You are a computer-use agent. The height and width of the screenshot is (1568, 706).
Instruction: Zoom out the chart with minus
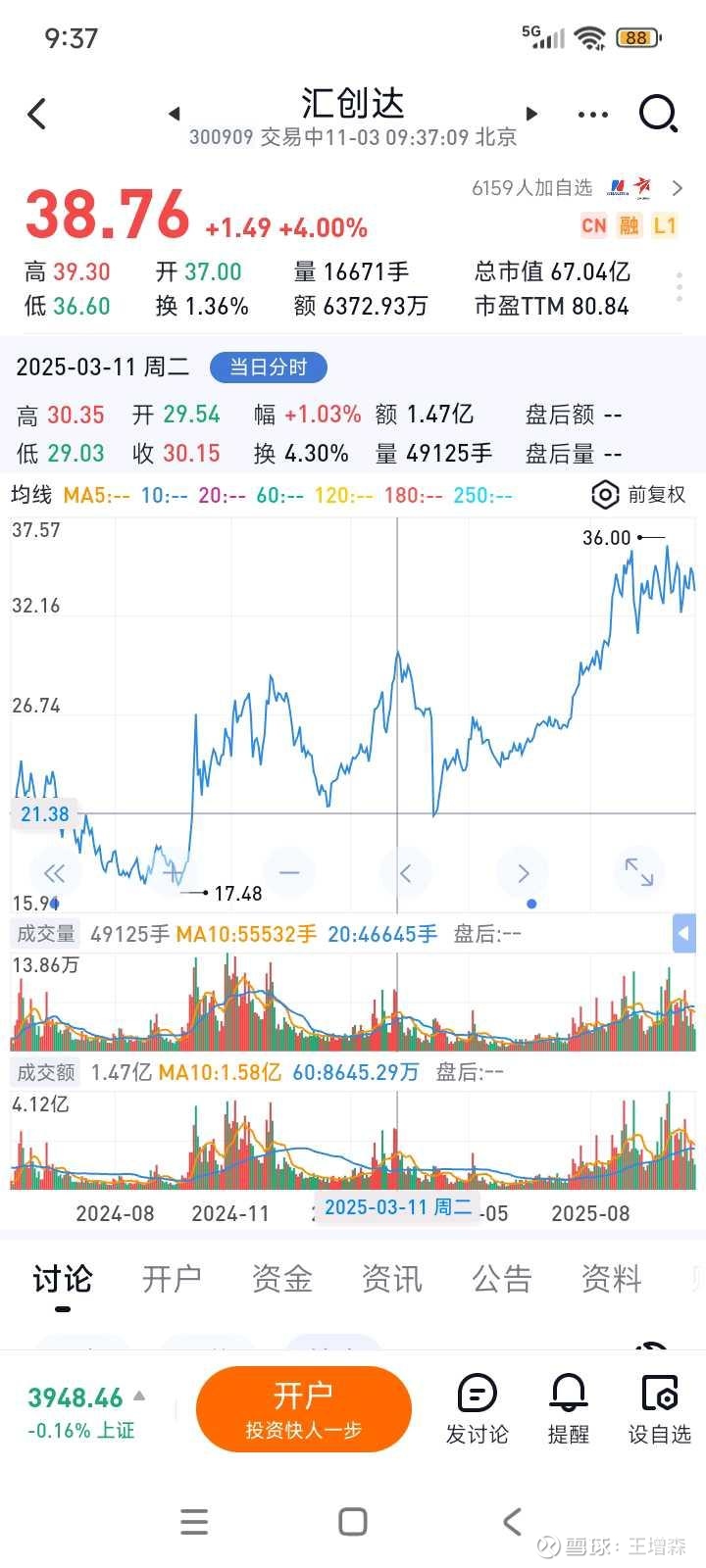pyautogui.click(x=289, y=871)
